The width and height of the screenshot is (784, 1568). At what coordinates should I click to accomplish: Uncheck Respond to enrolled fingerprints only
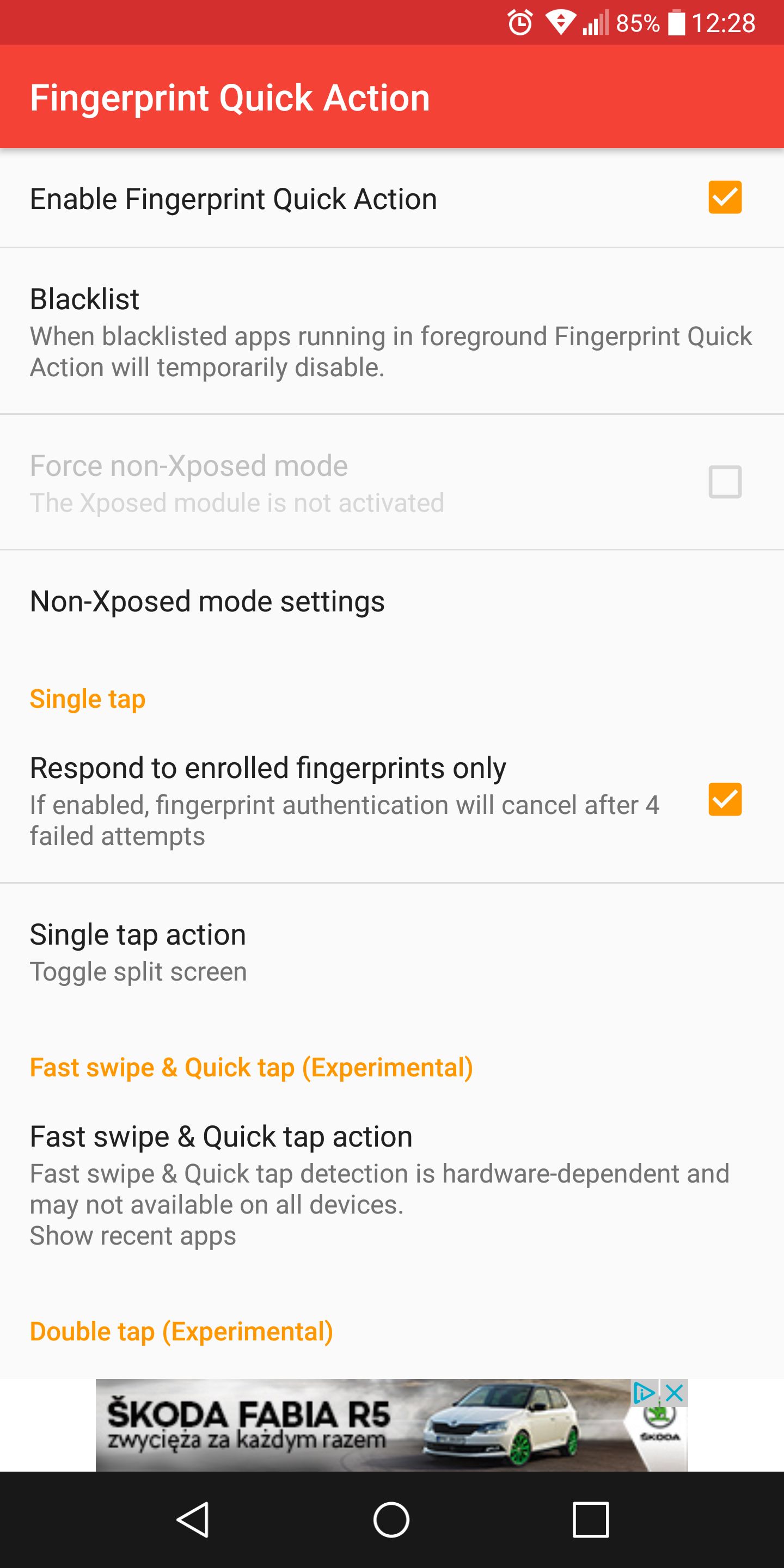tap(724, 799)
